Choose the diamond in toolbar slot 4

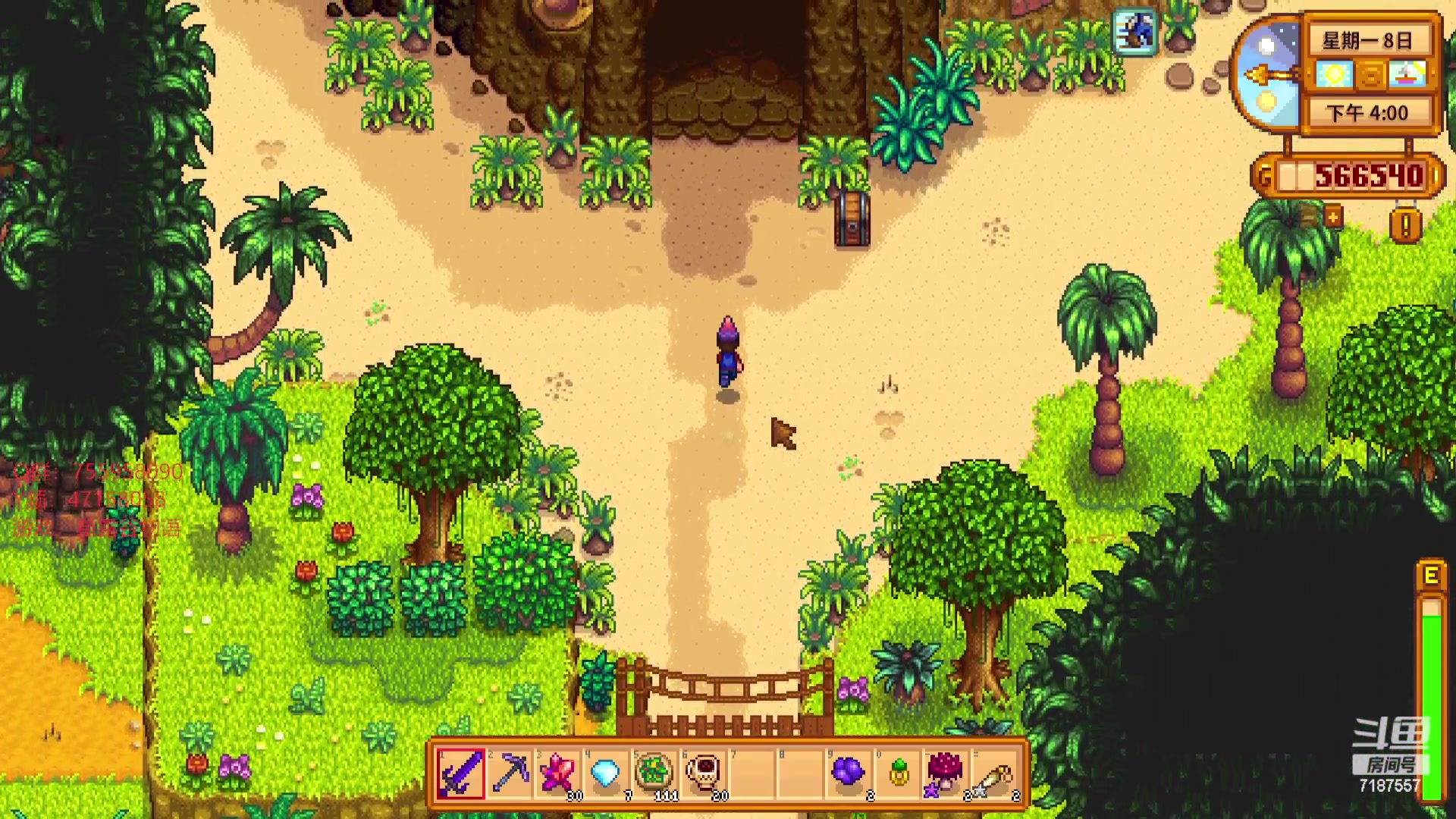tap(605, 773)
